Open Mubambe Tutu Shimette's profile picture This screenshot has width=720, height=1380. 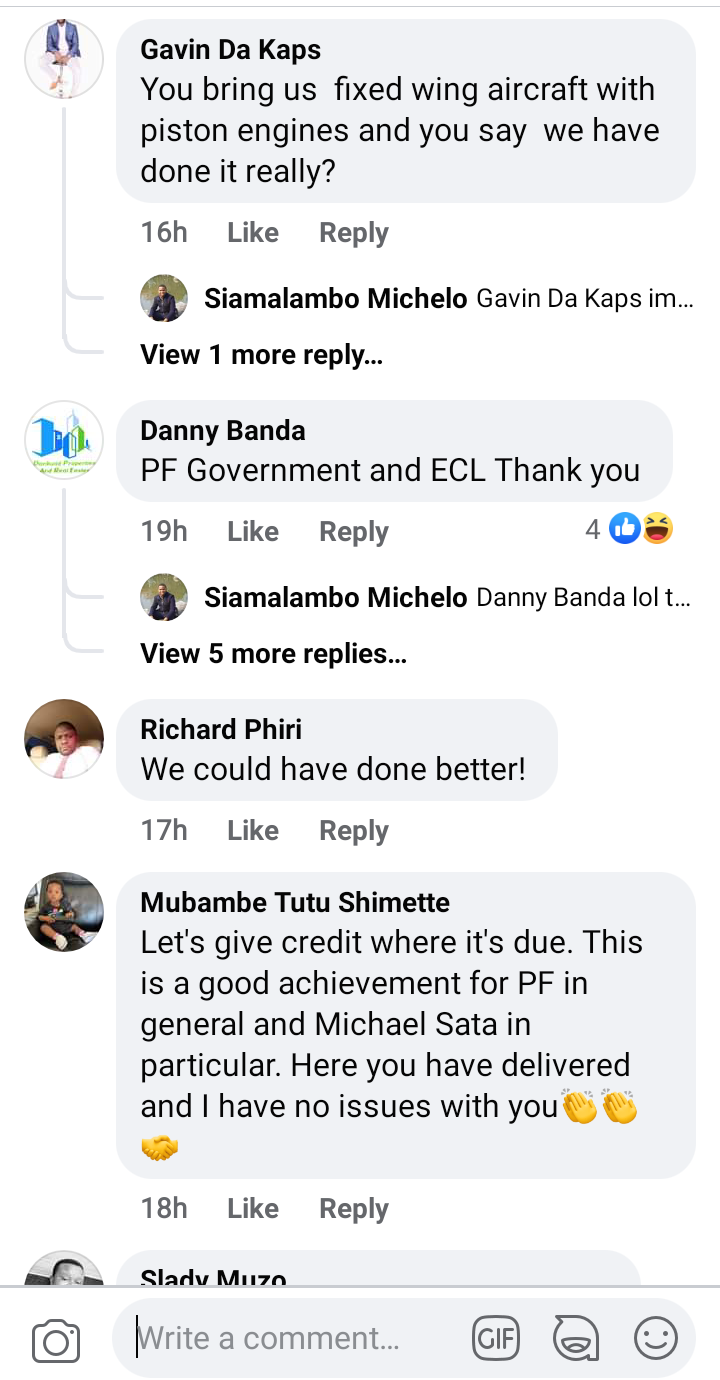pos(63,911)
